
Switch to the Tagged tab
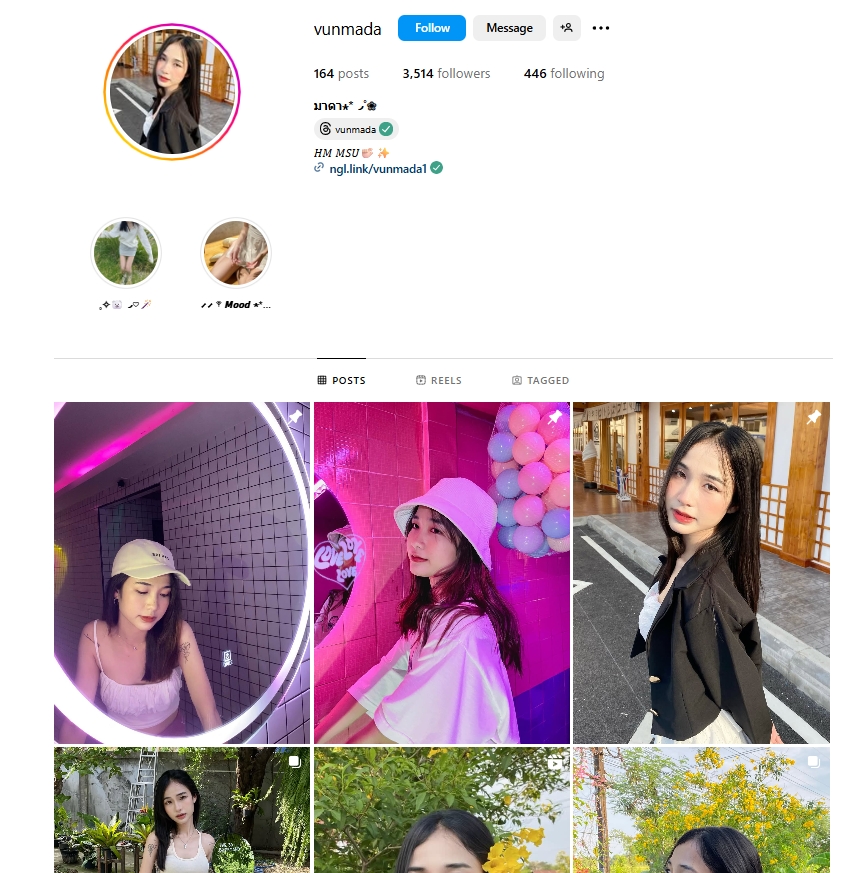point(540,380)
